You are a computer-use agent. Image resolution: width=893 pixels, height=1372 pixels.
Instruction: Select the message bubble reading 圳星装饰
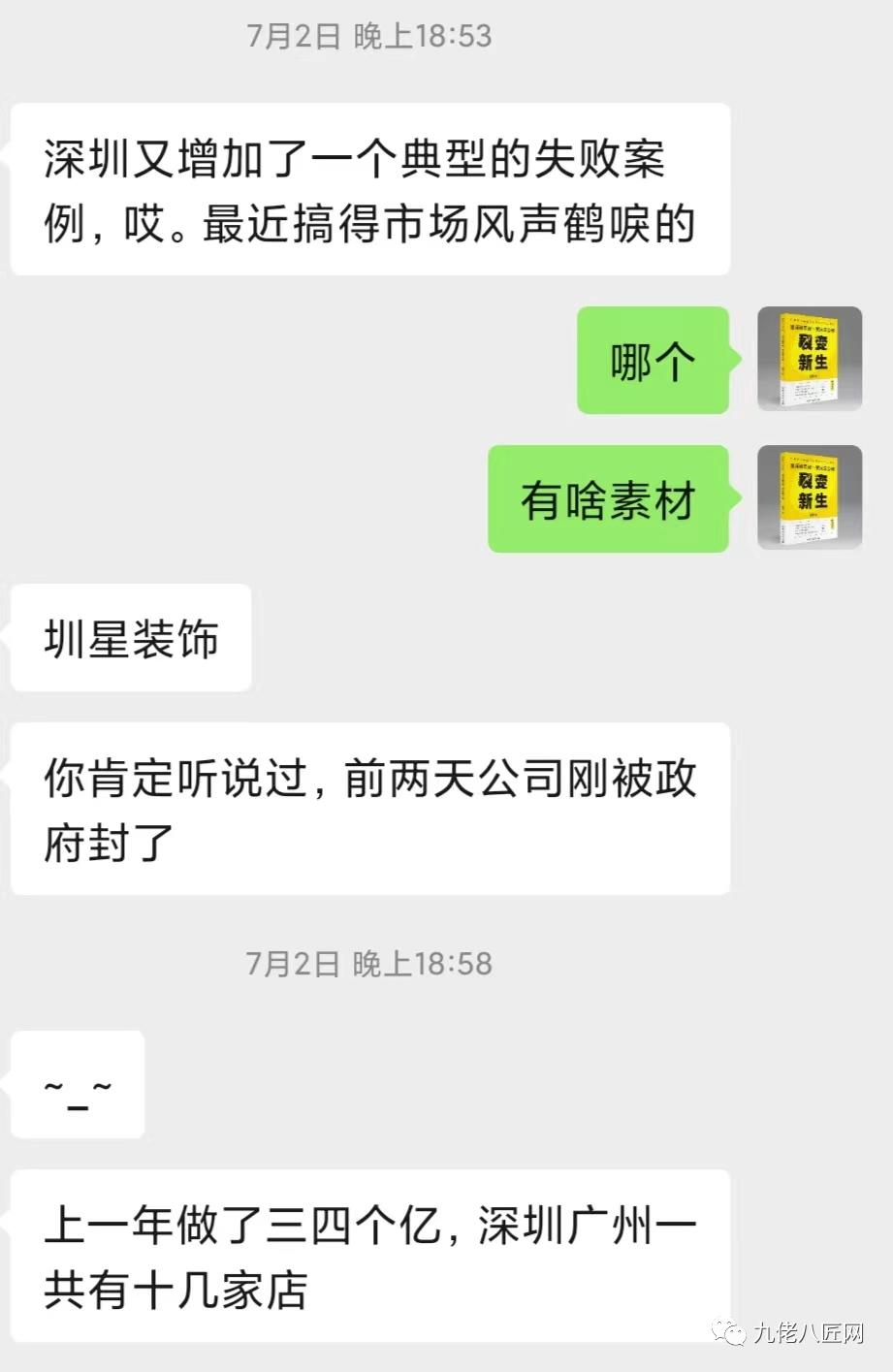click(x=131, y=637)
